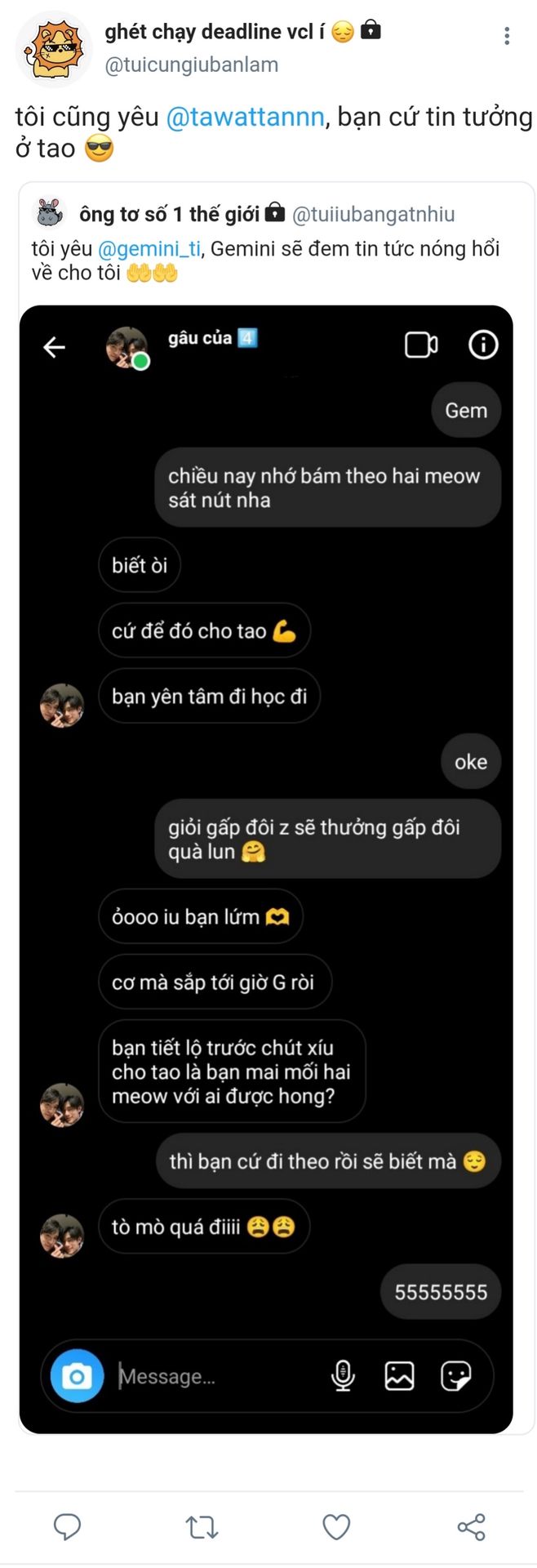Open the tweet's three-dot overflow menu
This screenshot has width=537, height=1568.
pyautogui.click(x=507, y=36)
